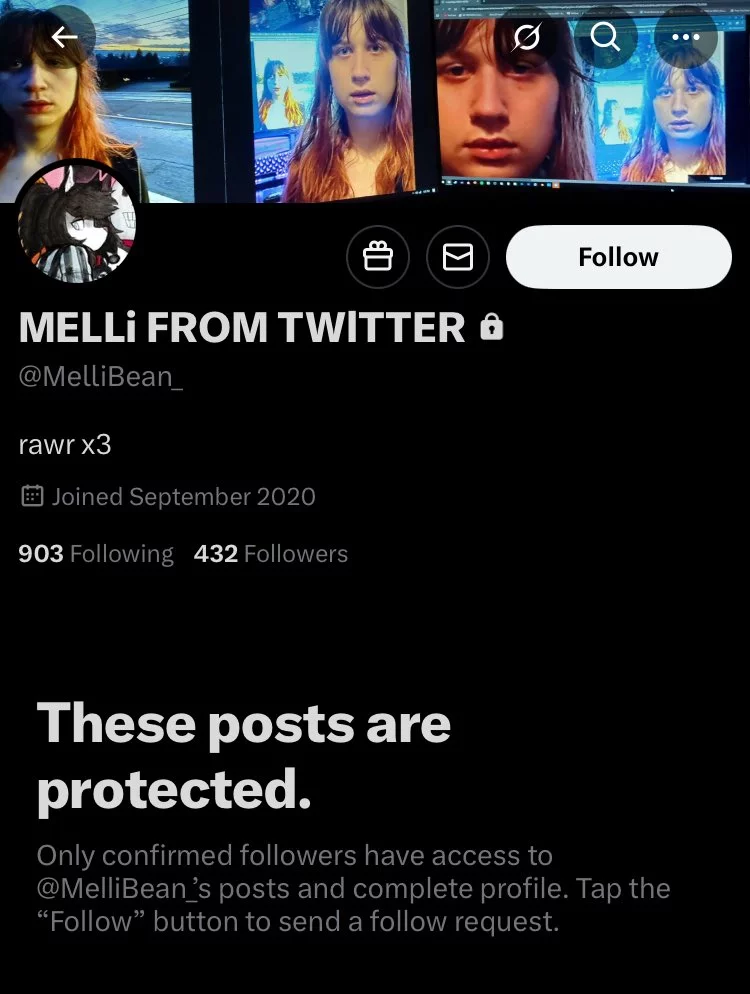Go back using the arrow icon
Screen dimensions: 750x994
(x=65, y=37)
